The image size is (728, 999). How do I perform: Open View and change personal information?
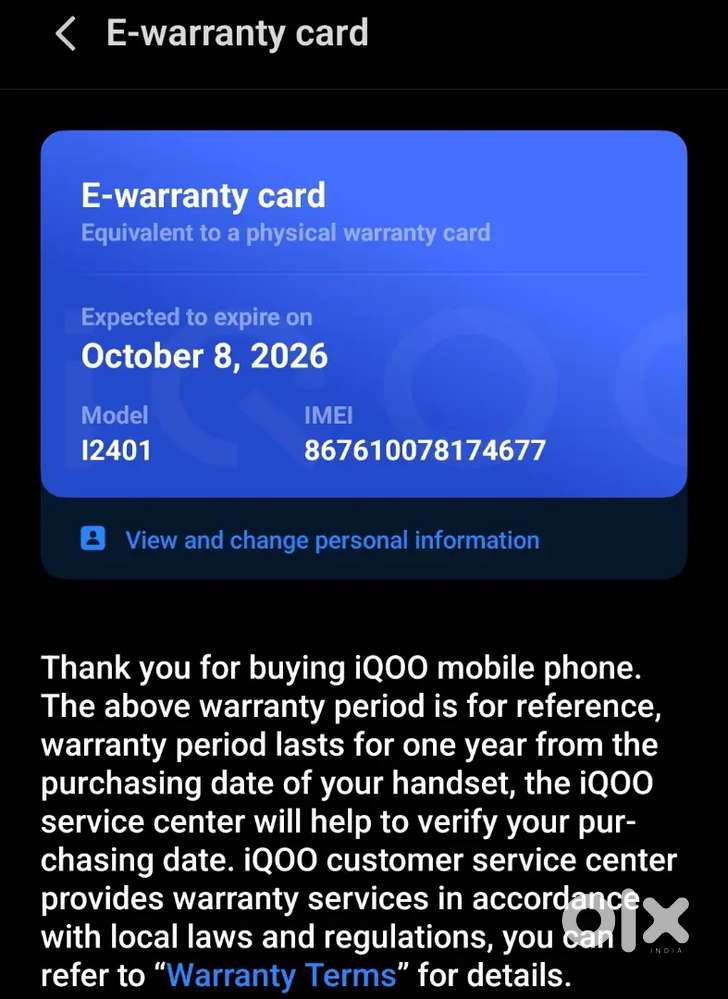point(330,541)
